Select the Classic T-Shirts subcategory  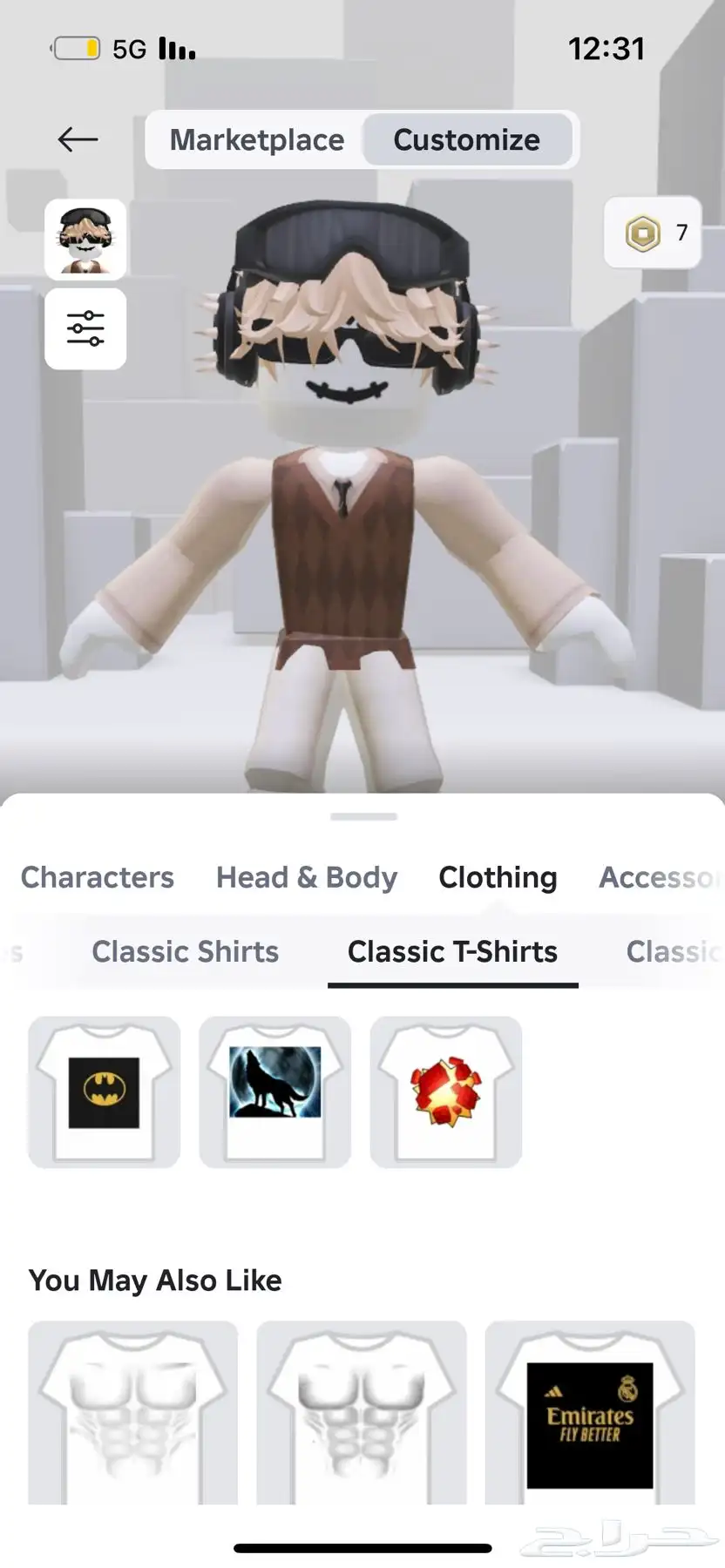tap(452, 951)
